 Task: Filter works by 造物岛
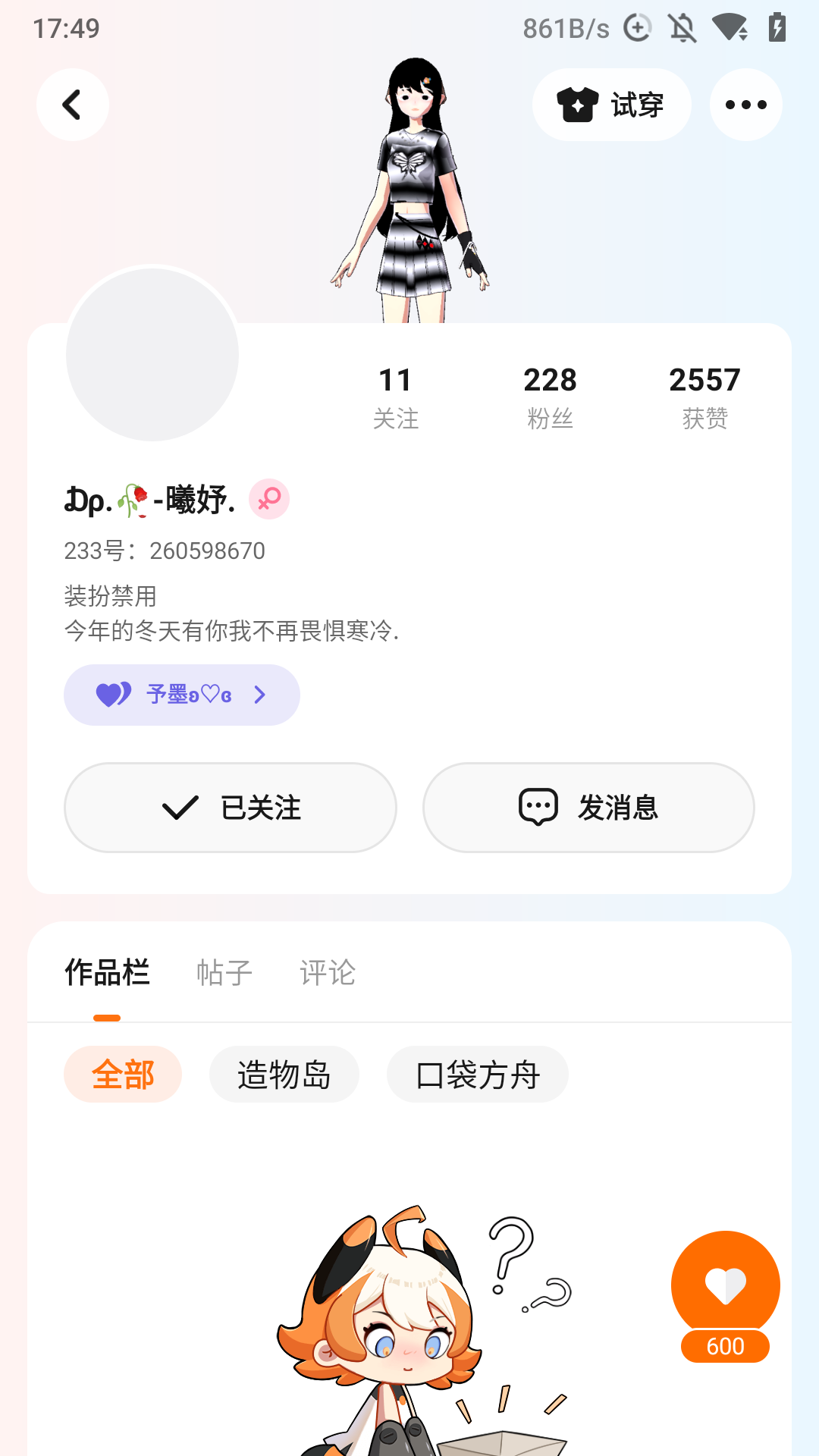(284, 1075)
